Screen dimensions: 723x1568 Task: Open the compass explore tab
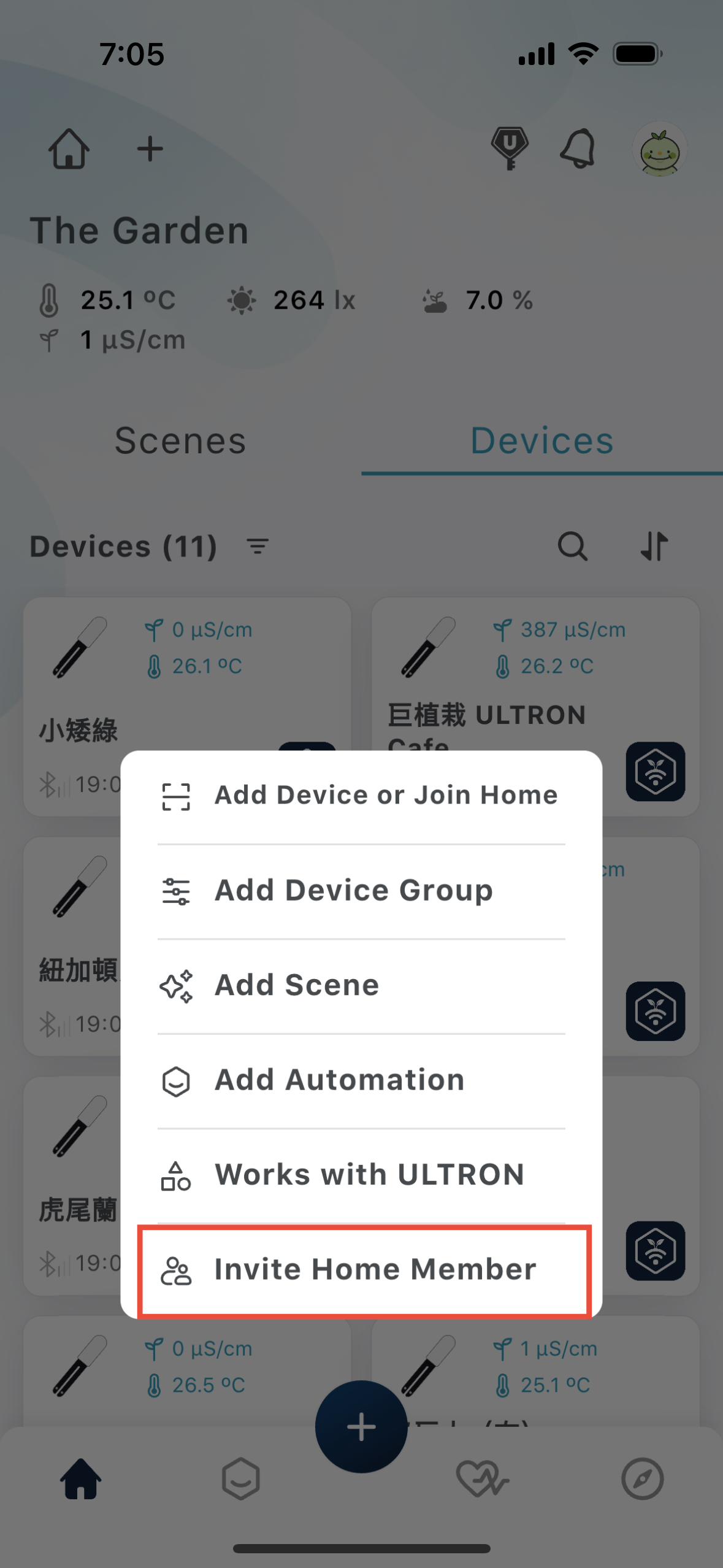tap(642, 1479)
